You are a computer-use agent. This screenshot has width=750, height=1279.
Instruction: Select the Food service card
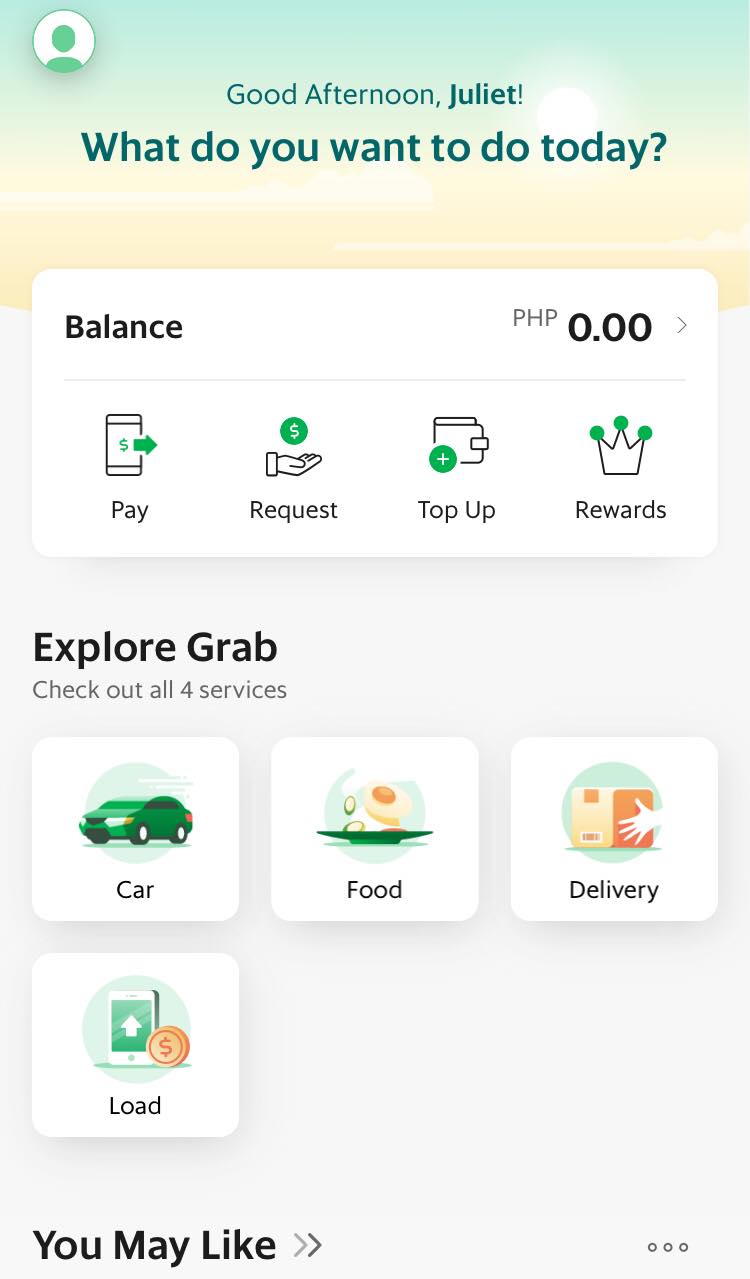(374, 829)
